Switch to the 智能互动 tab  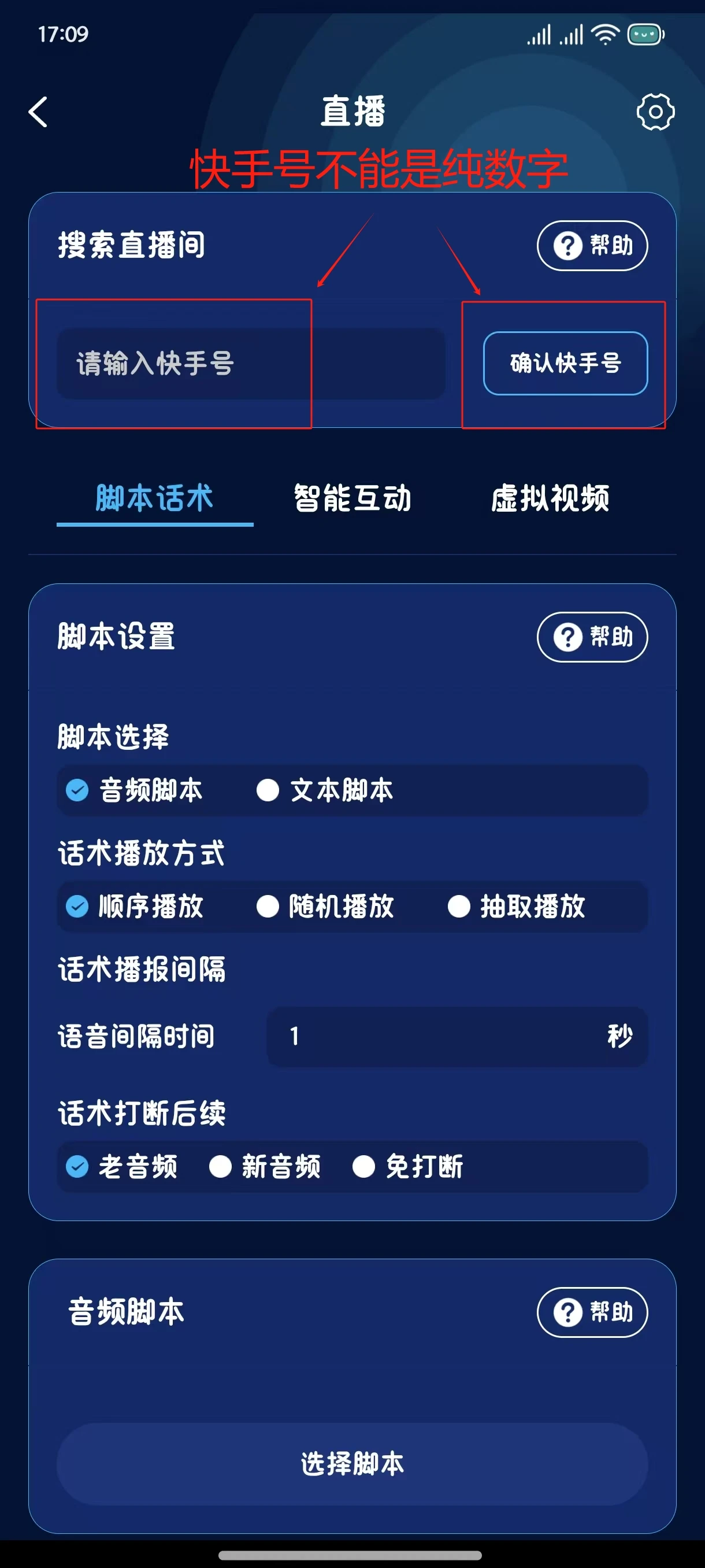coord(352,498)
